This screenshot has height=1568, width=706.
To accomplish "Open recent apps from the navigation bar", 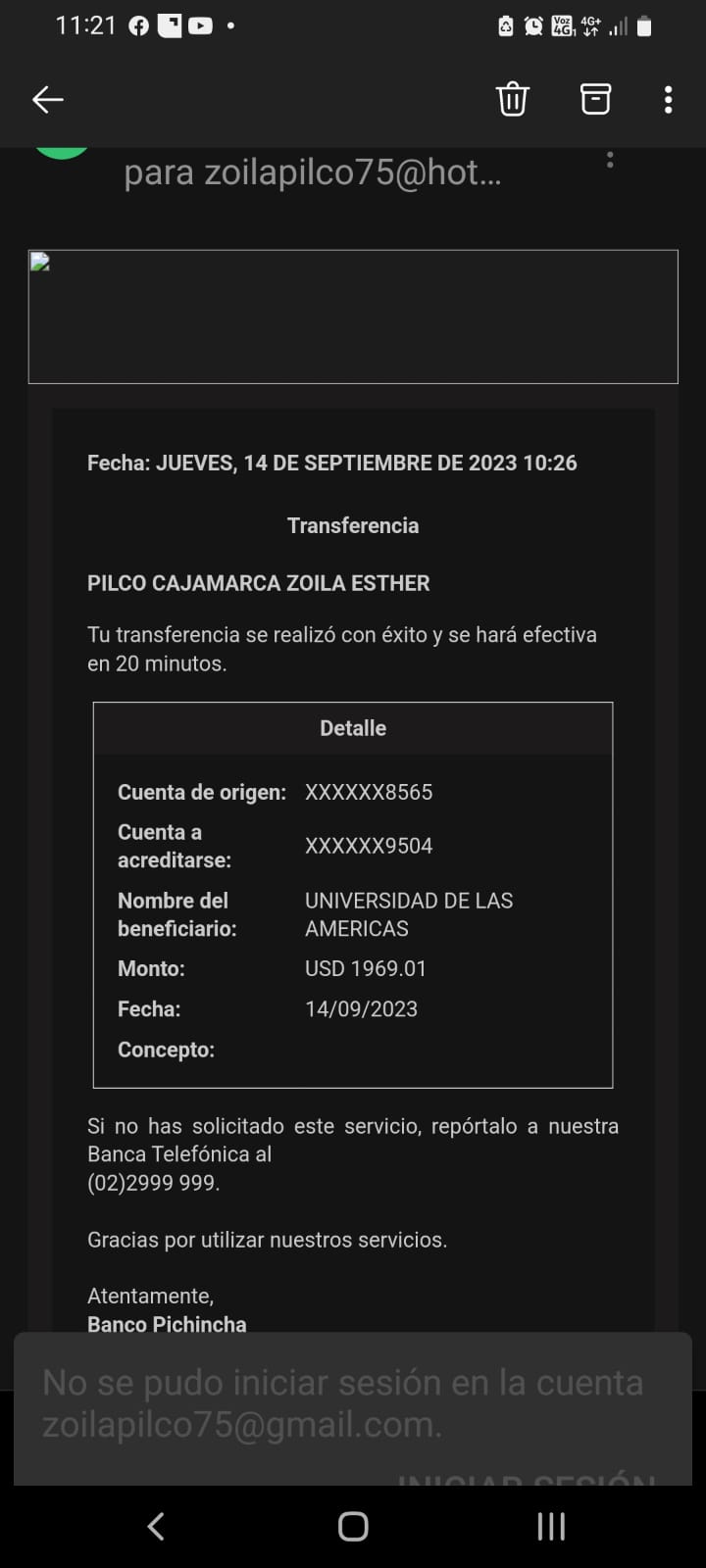I will click(551, 1526).
